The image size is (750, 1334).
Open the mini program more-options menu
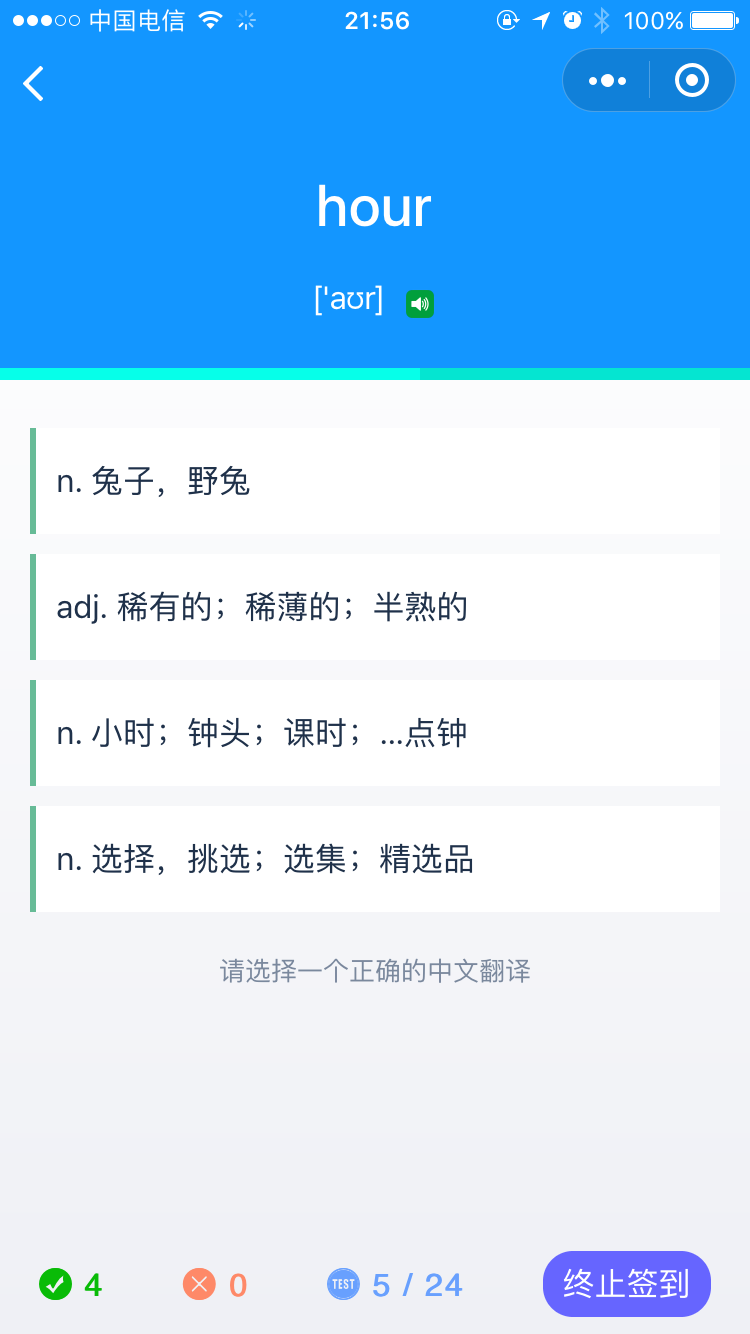(607, 80)
